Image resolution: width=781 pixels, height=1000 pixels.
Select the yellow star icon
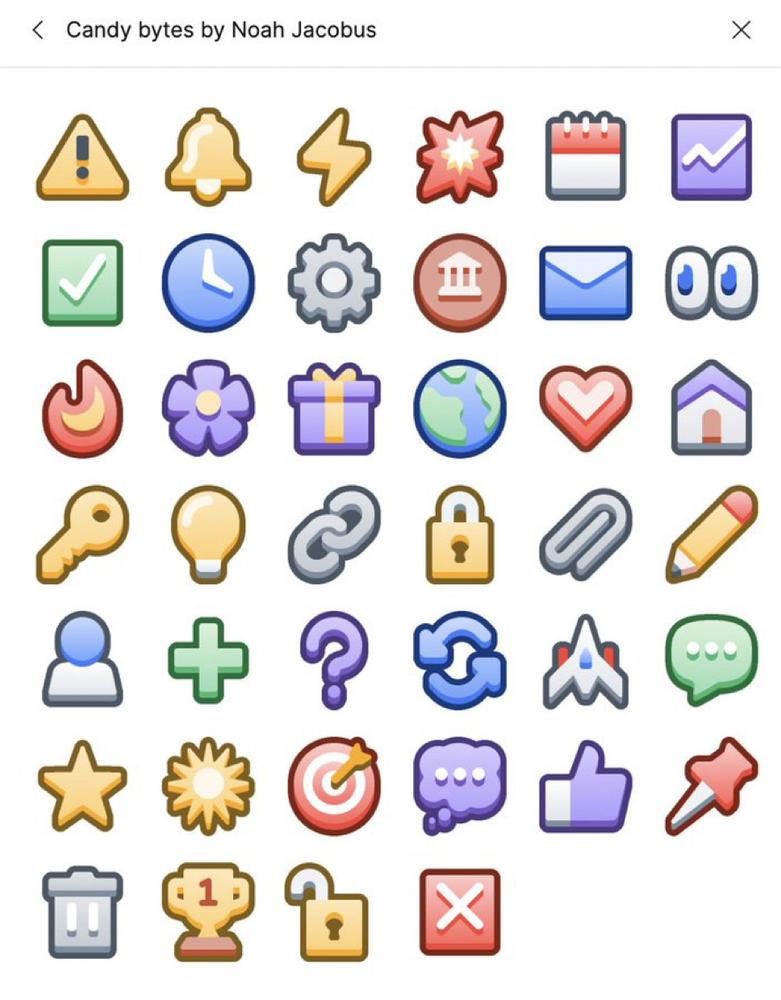coord(83,786)
